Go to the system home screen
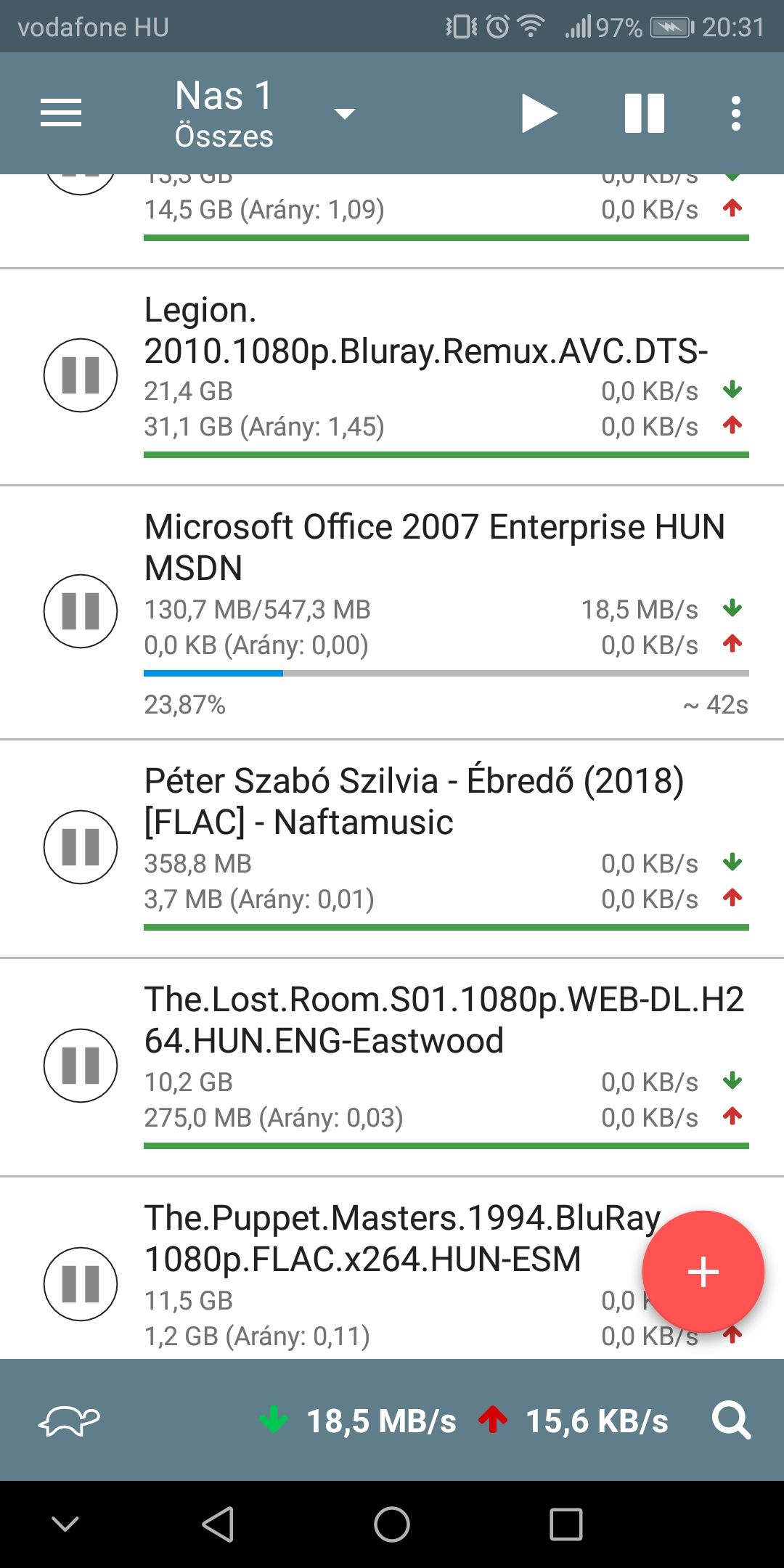 [x=392, y=1524]
